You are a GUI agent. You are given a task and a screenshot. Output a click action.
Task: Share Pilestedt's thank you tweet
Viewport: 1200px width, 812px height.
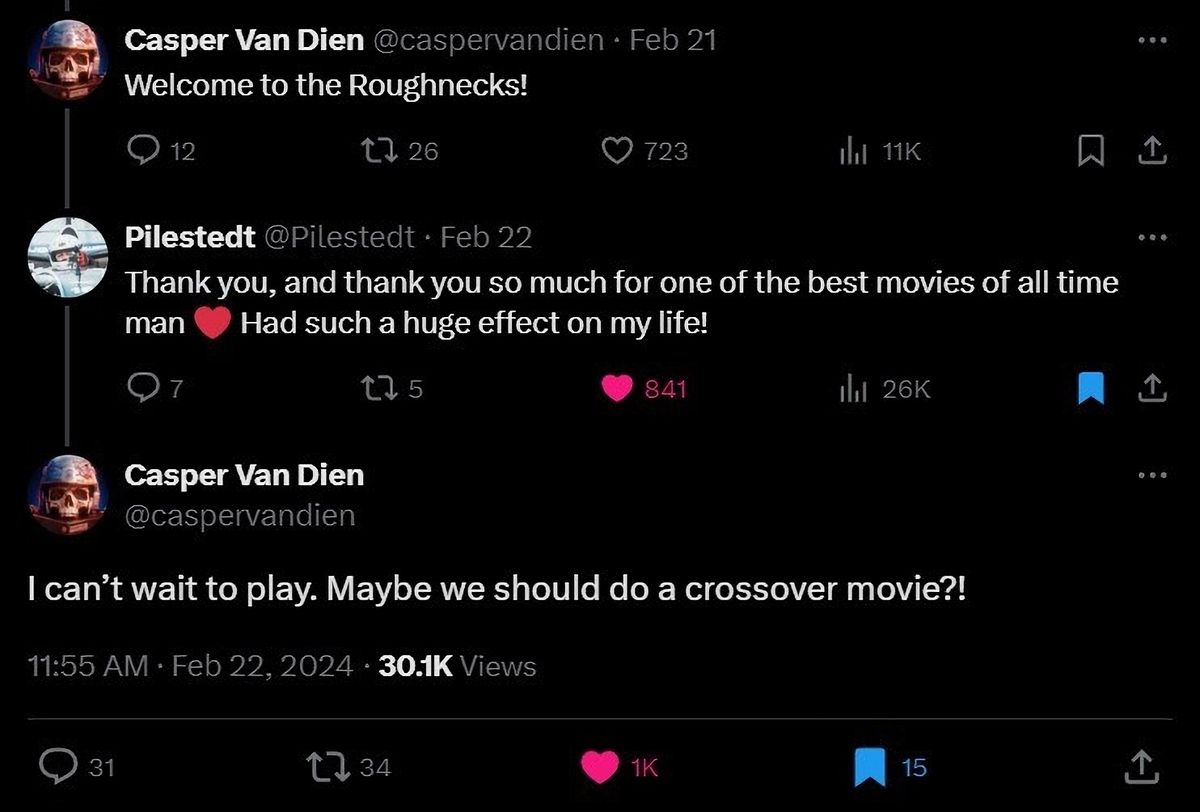tap(1152, 388)
